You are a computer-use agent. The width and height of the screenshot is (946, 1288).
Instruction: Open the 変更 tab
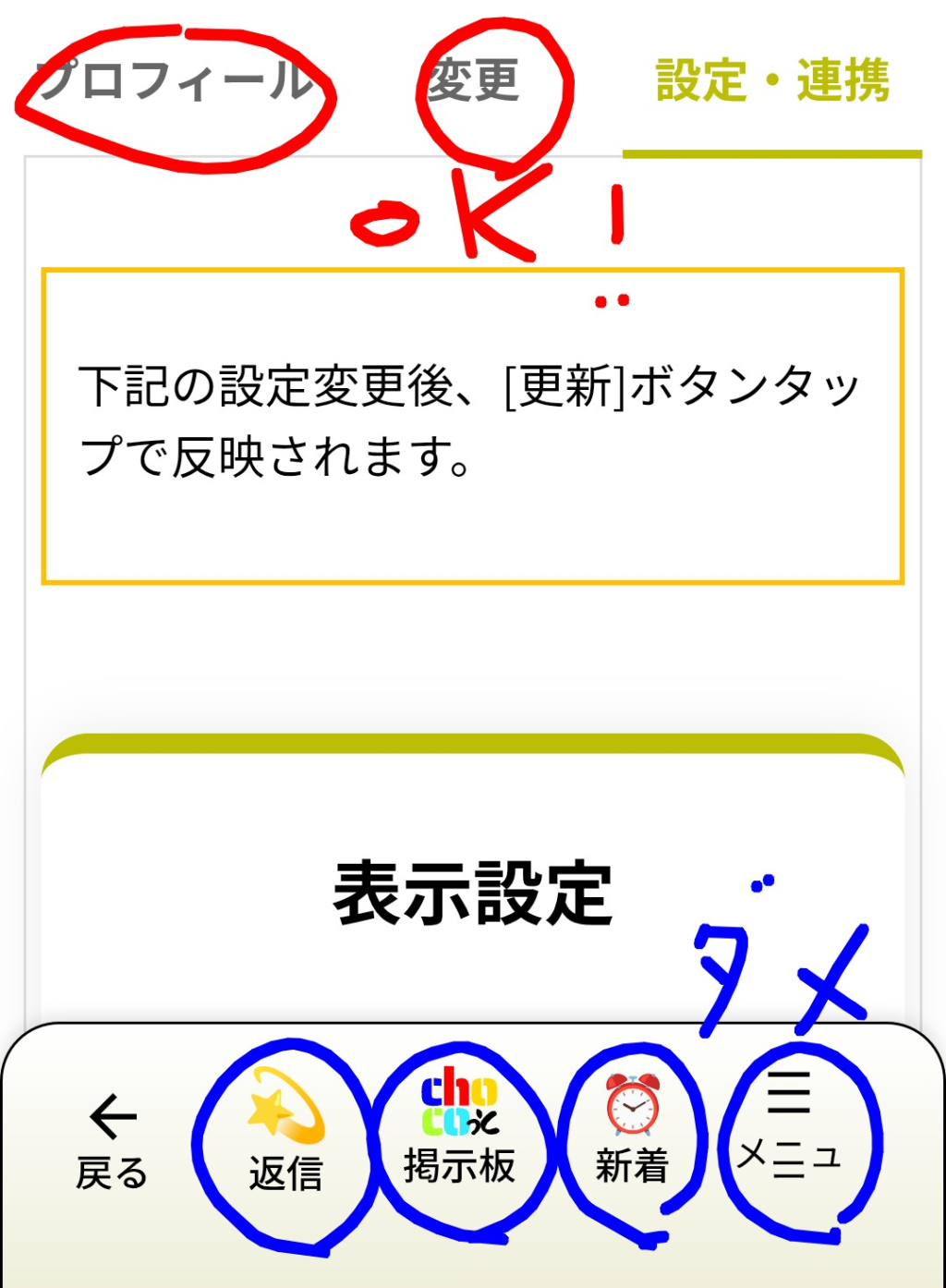click(x=474, y=81)
